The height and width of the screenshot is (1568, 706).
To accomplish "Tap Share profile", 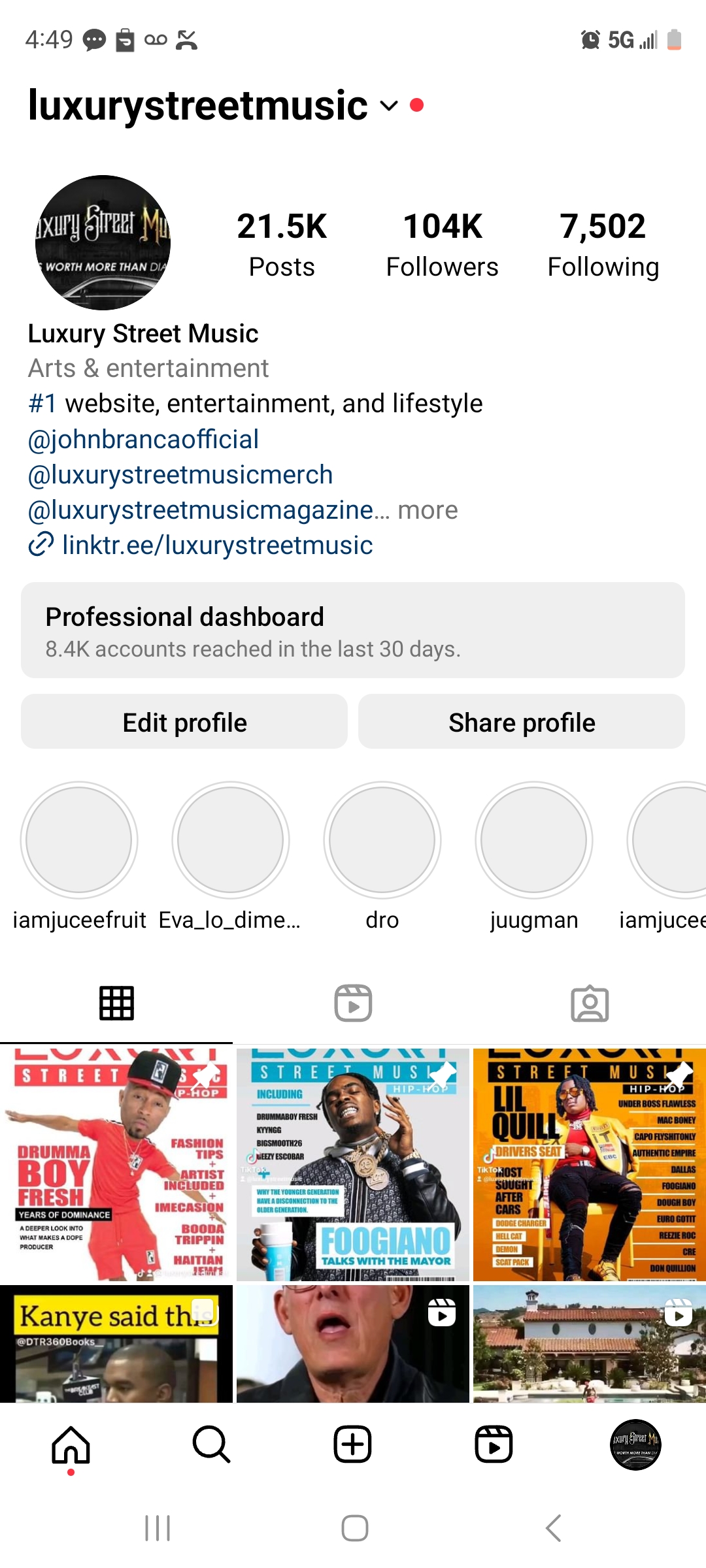I will (x=522, y=722).
